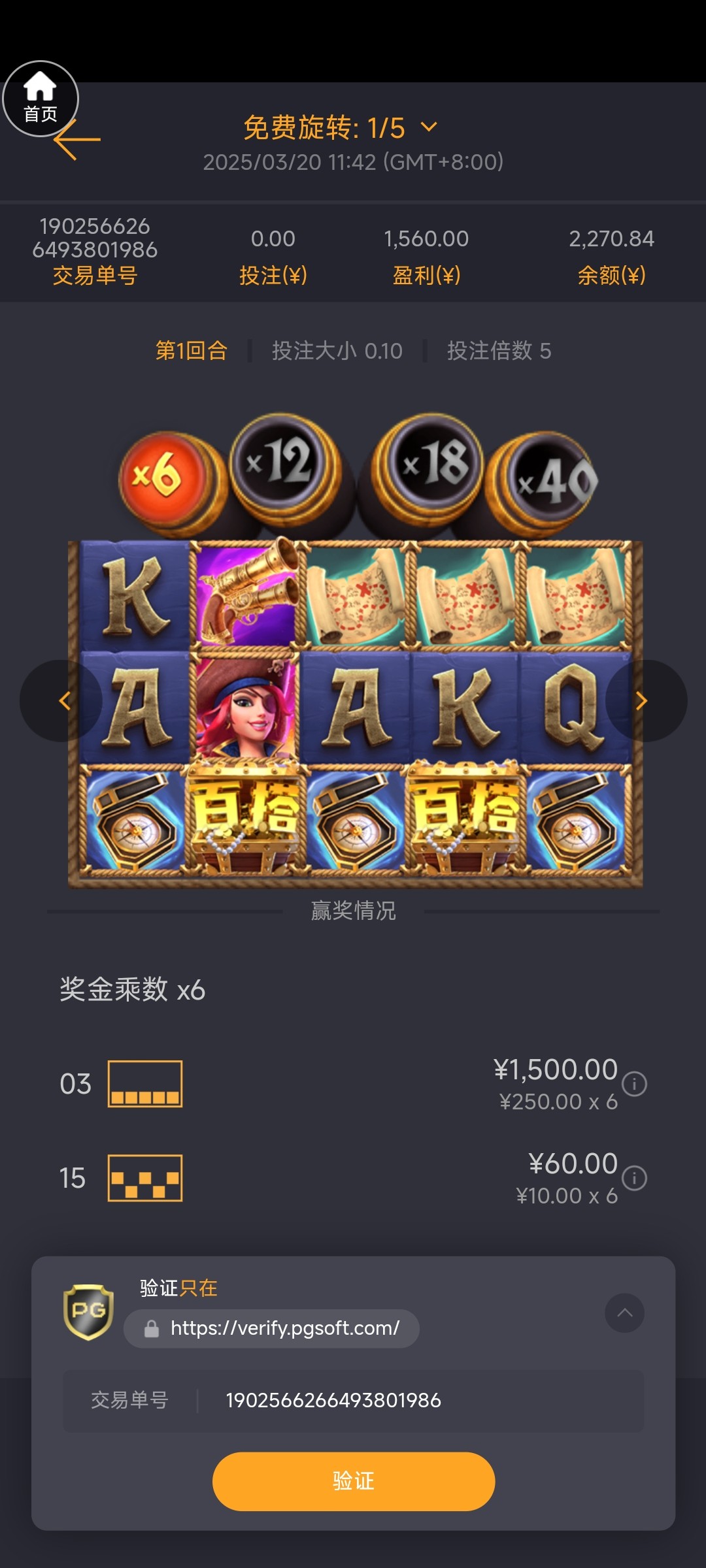Viewport: 706px width, 1568px height.
Task: Tap the 首页 home button
Action: [x=41, y=98]
